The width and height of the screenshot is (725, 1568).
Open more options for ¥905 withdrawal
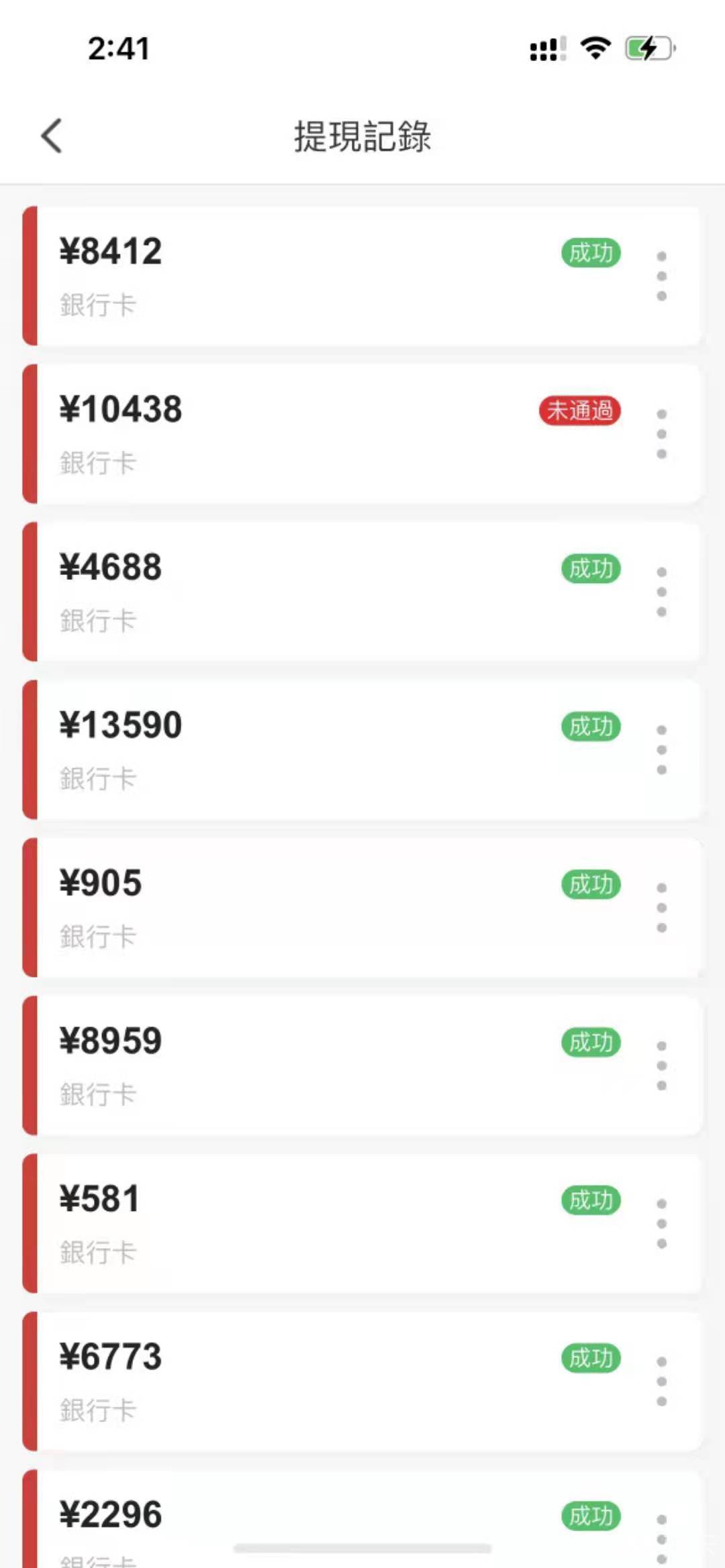661,908
